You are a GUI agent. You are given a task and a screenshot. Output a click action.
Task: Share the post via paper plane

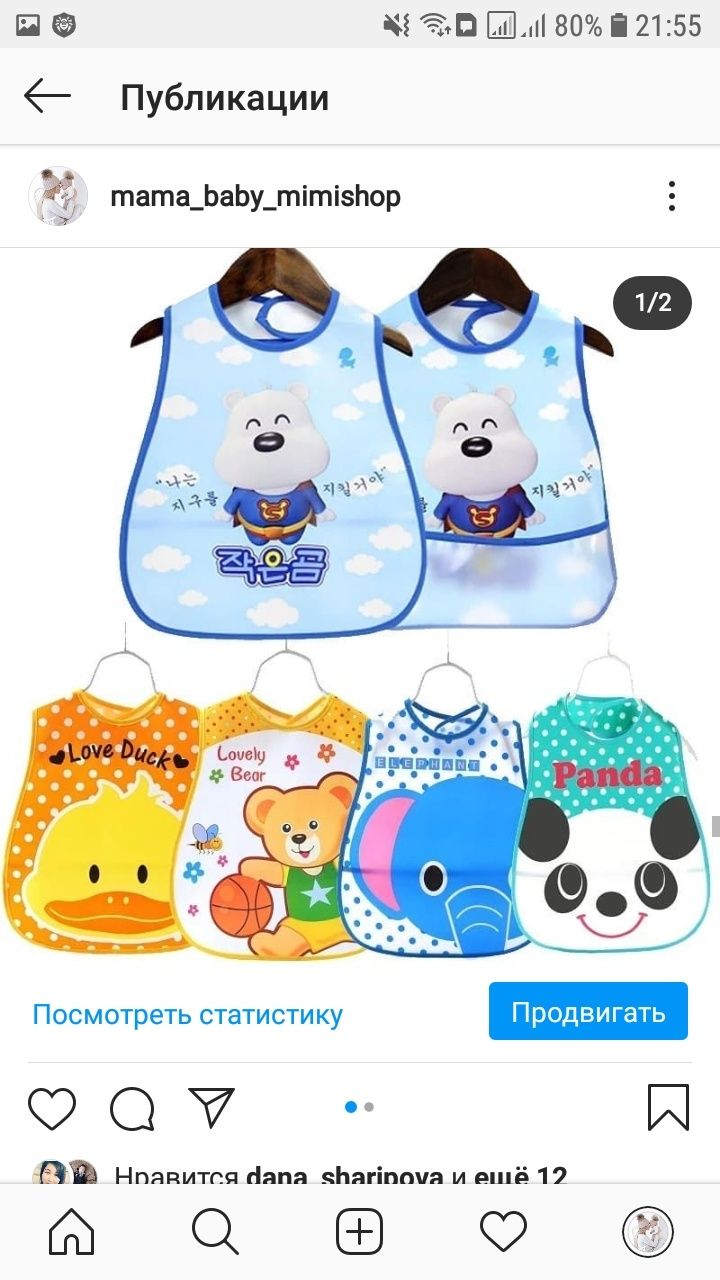[211, 1107]
